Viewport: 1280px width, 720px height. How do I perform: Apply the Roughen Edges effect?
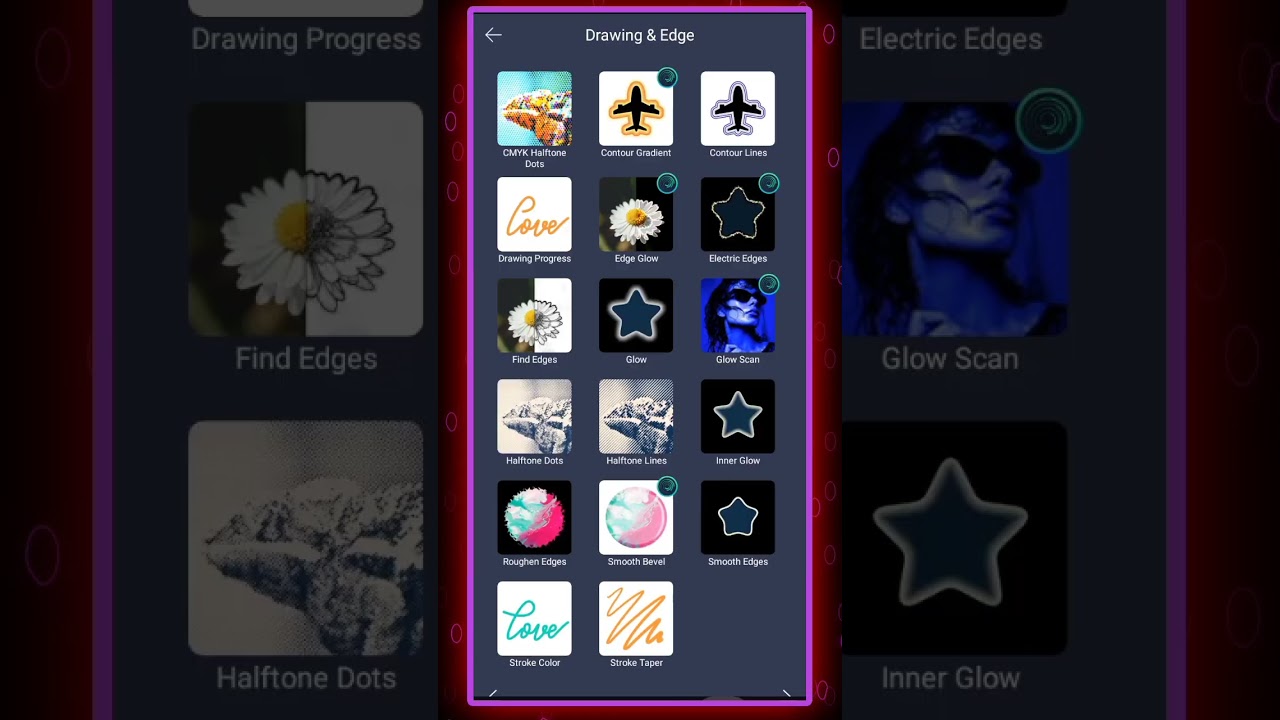(534, 517)
